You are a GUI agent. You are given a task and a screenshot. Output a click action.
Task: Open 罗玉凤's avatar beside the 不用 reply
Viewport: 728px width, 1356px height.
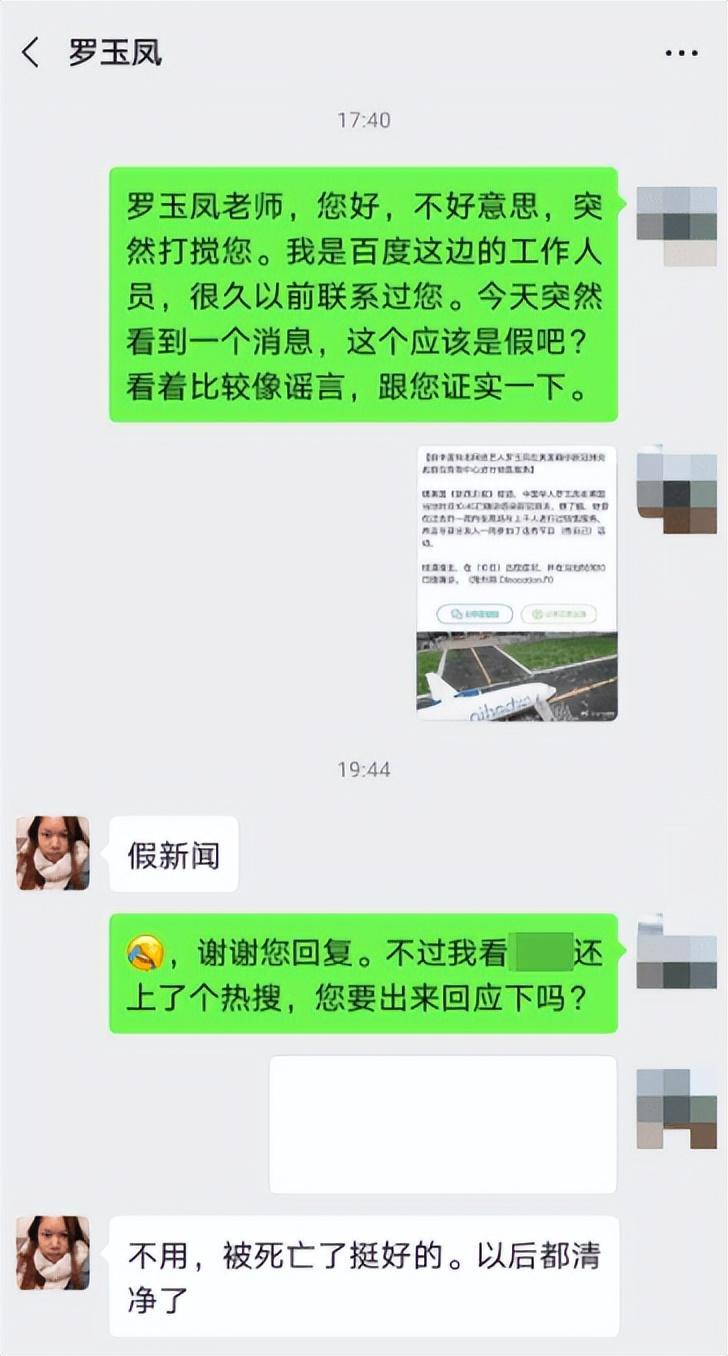53,1253
